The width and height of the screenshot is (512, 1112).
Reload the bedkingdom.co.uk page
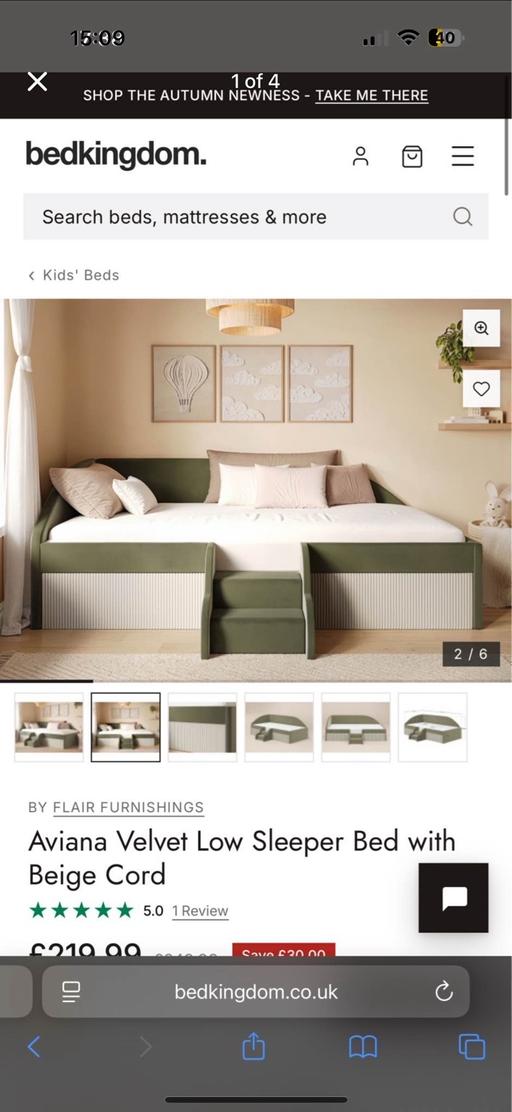(444, 991)
